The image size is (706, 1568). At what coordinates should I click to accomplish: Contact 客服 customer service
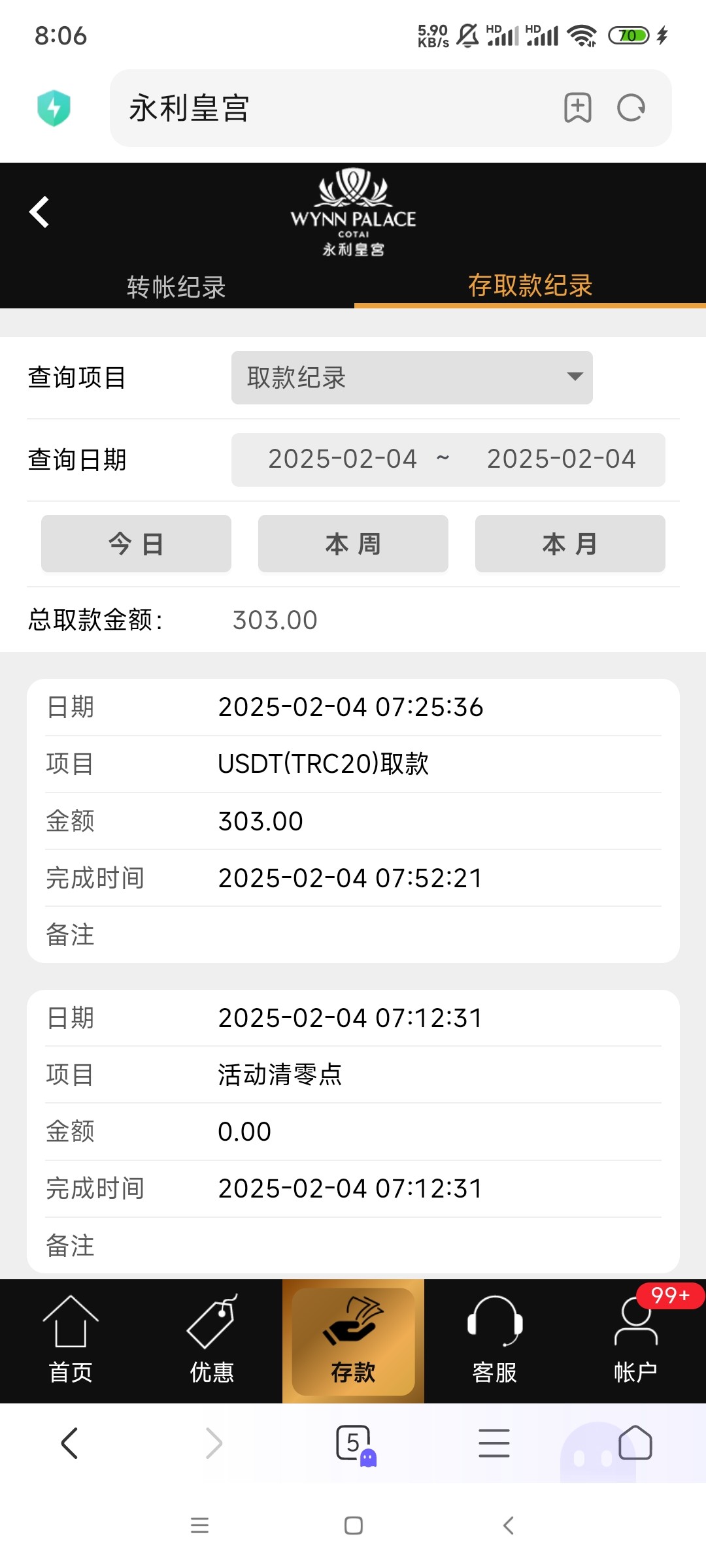click(x=494, y=1341)
